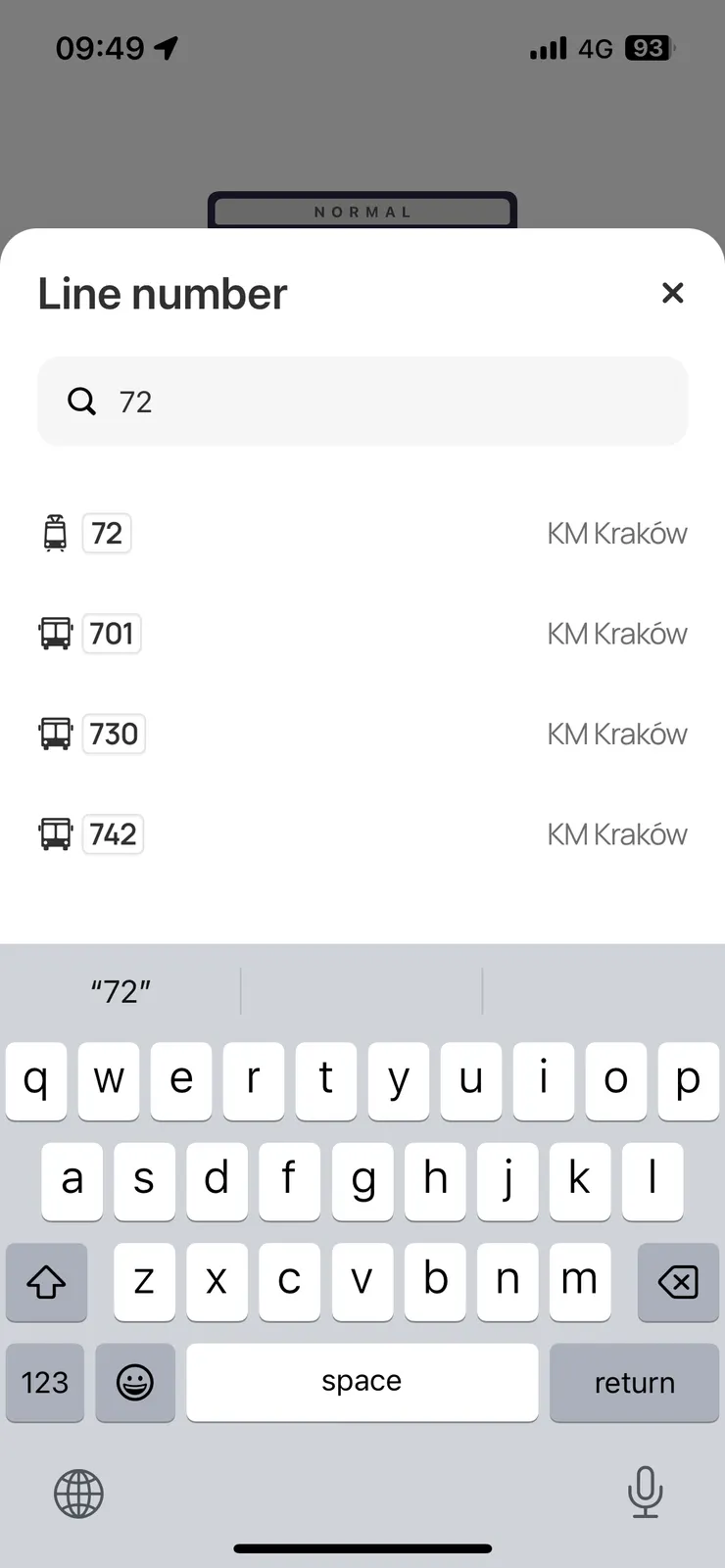
Task: Switch keyboard language with globe icon
Action: tap(78, 1494)
